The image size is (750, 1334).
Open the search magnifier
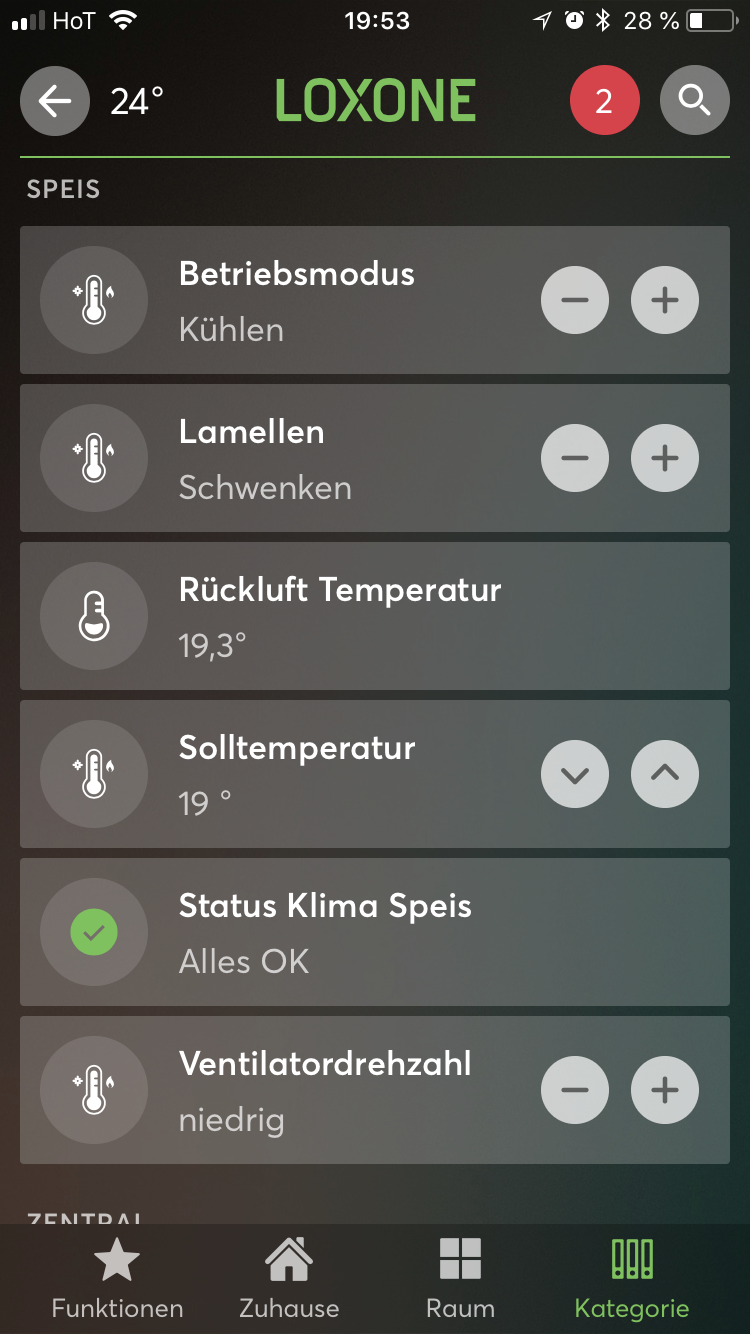(694, 100)
